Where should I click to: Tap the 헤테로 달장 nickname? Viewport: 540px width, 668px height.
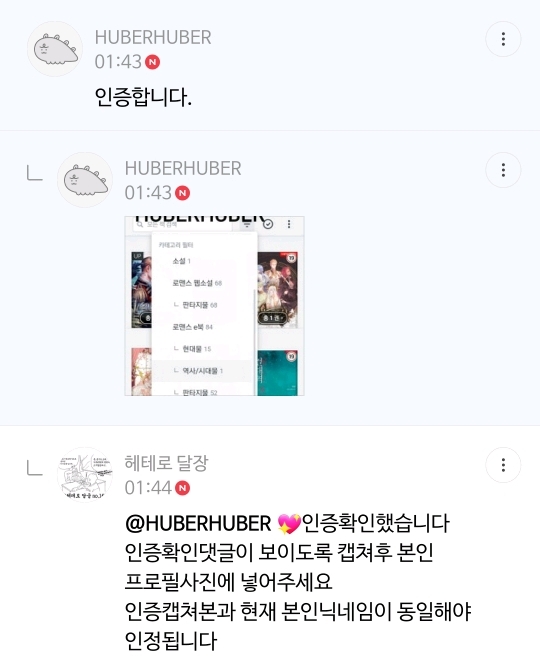[166, 463]
